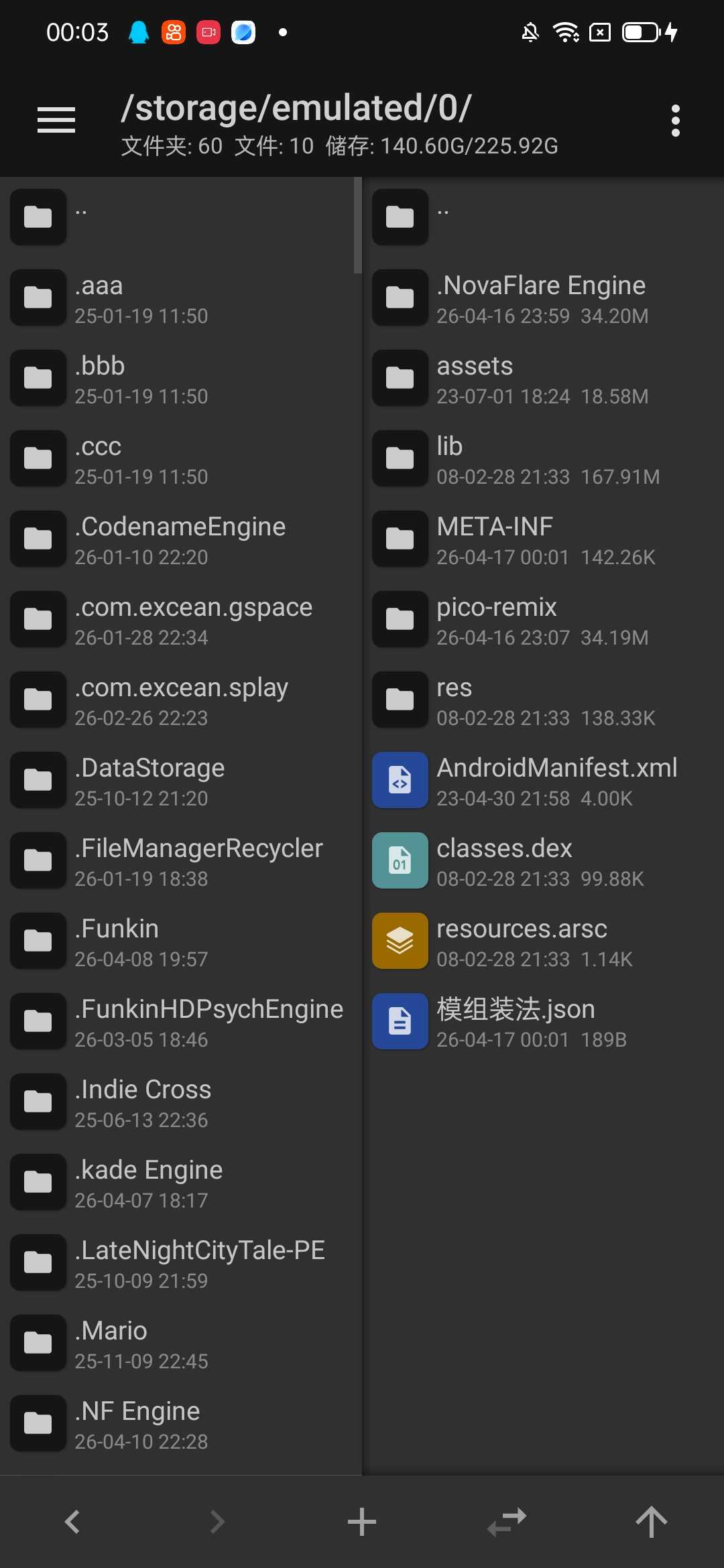Open the resources.arsc file

[x=543, y=941]
